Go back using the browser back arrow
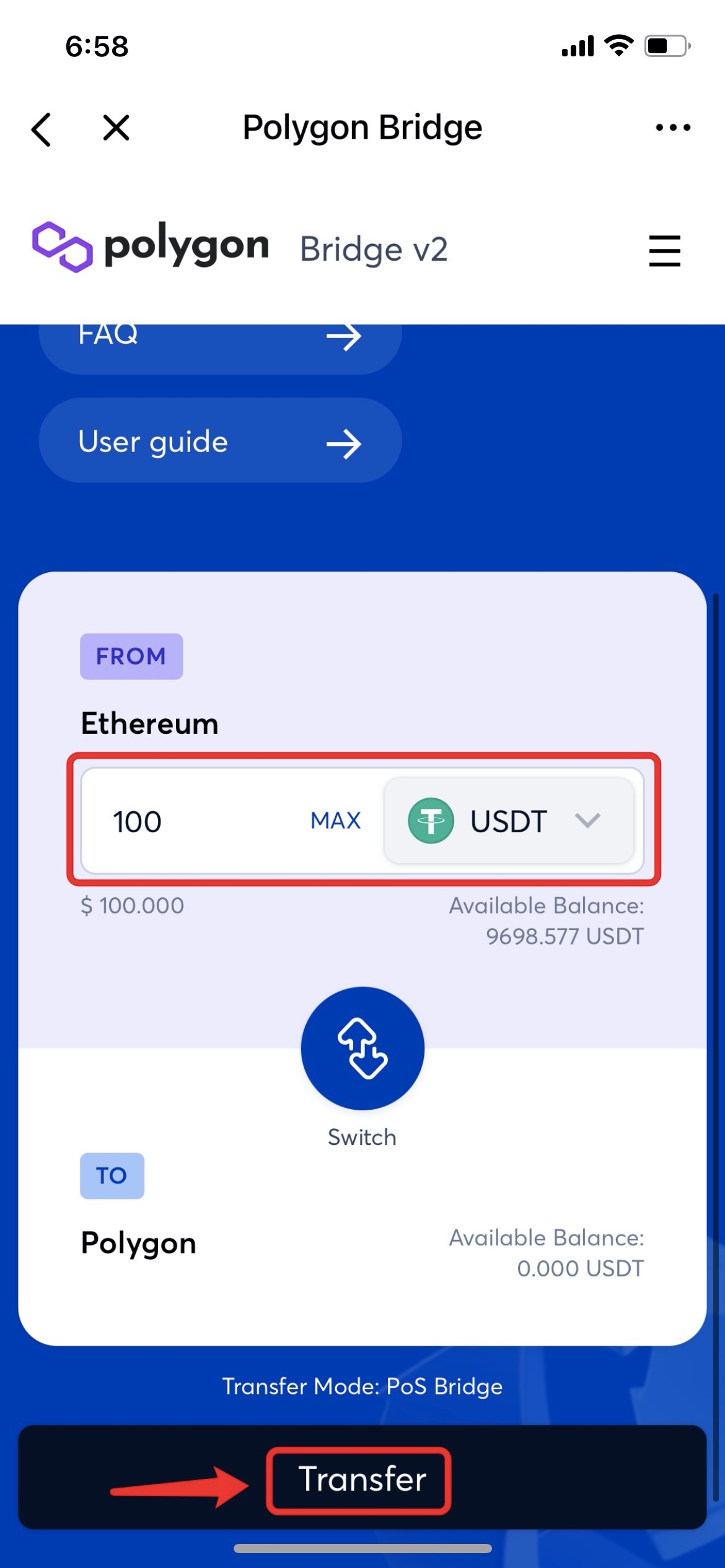 (x=42, y=129)
